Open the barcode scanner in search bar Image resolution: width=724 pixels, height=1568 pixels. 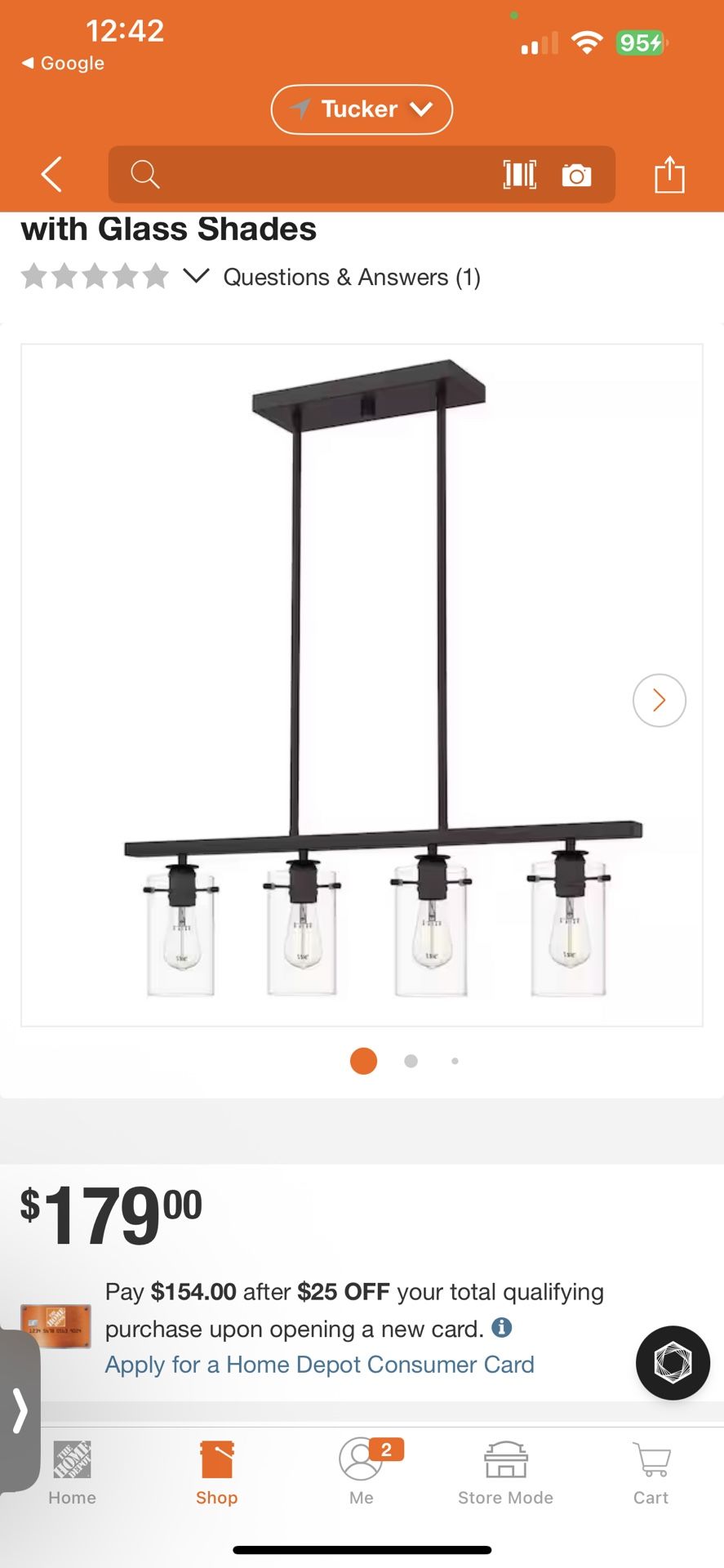pos(520,174)
